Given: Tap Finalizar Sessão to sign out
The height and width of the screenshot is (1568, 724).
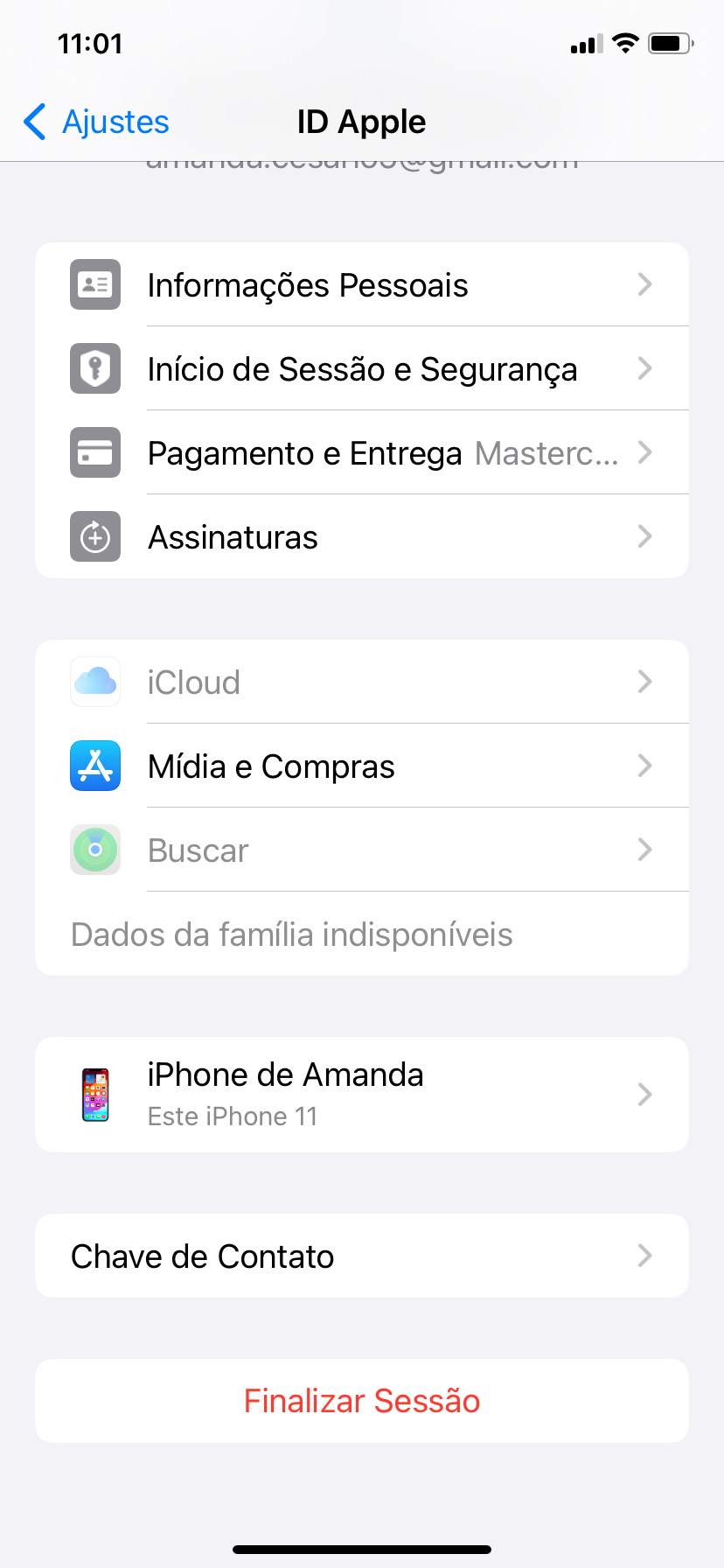Looking at the screenshot, I should coord(361,1401).
